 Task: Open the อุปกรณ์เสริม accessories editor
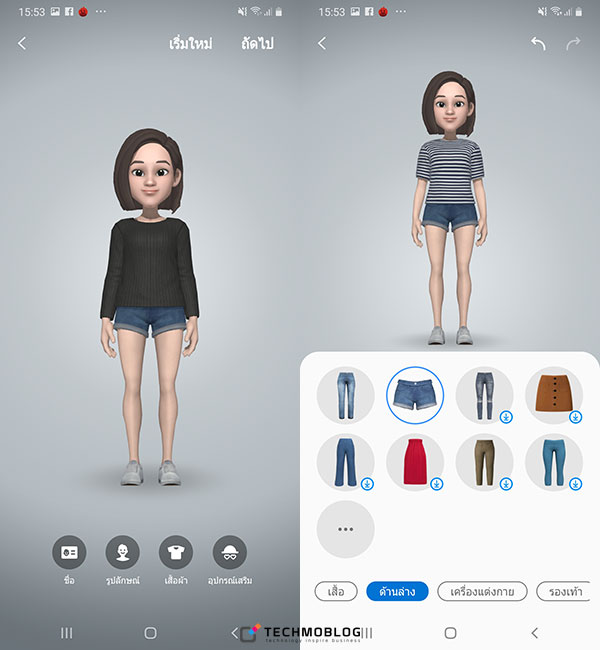click(230, 552)
